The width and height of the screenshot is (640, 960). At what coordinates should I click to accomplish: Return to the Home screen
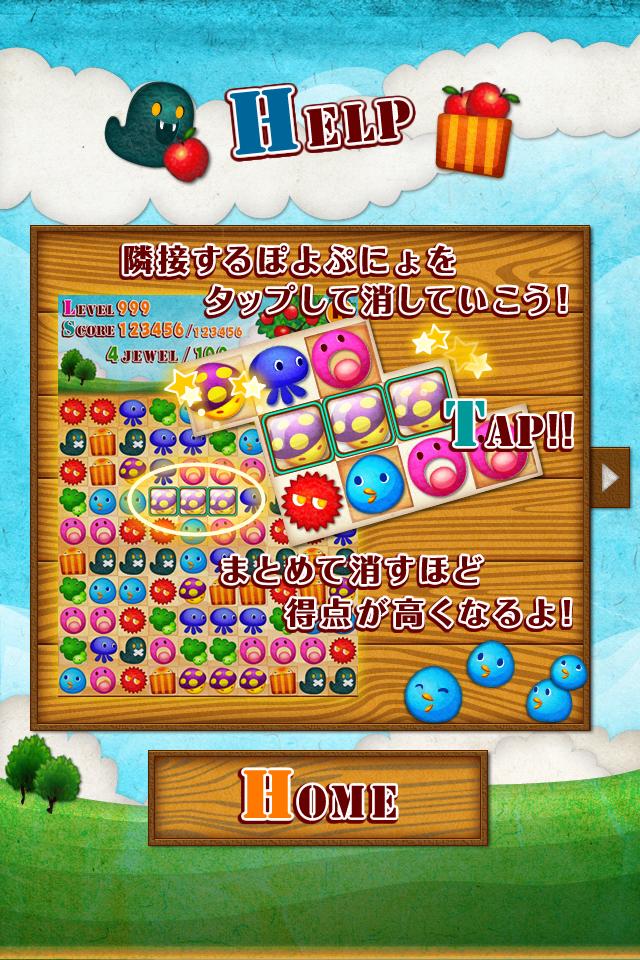pyautogui.click(x=318, y=797)
